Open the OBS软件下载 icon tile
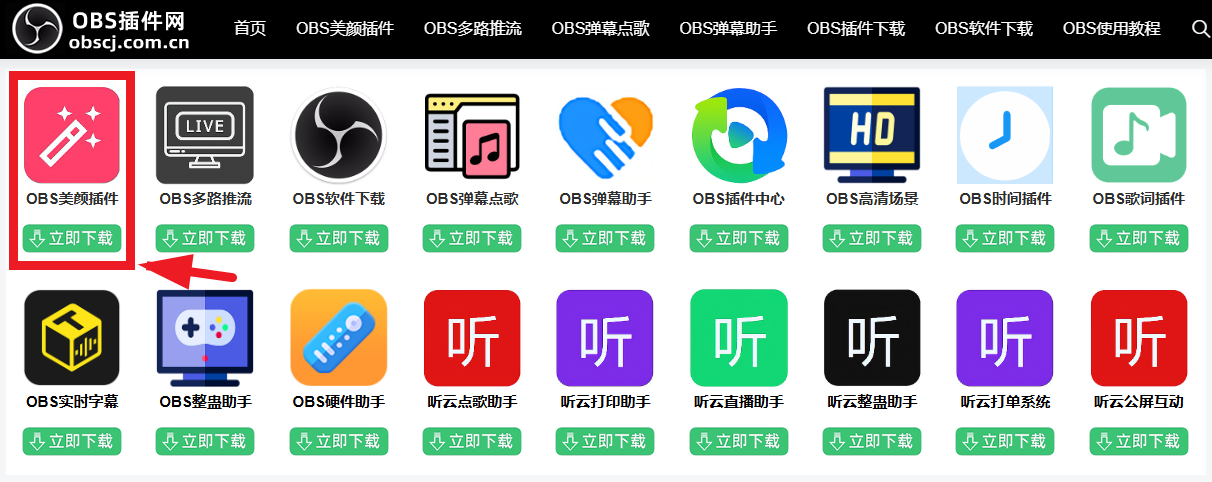The image size is (1212, 482). tap(338, 135)
